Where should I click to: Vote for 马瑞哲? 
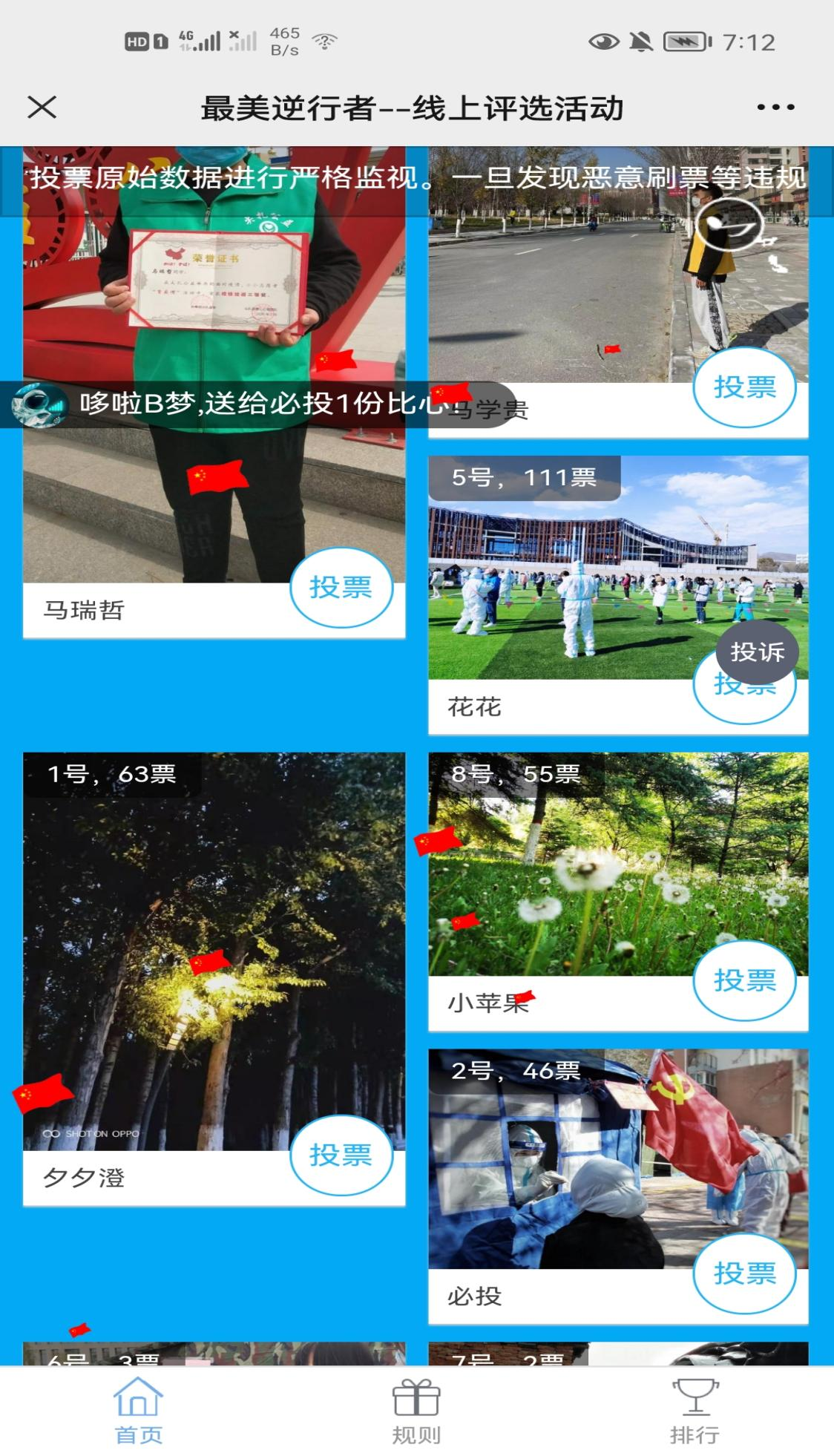[341, 588]
